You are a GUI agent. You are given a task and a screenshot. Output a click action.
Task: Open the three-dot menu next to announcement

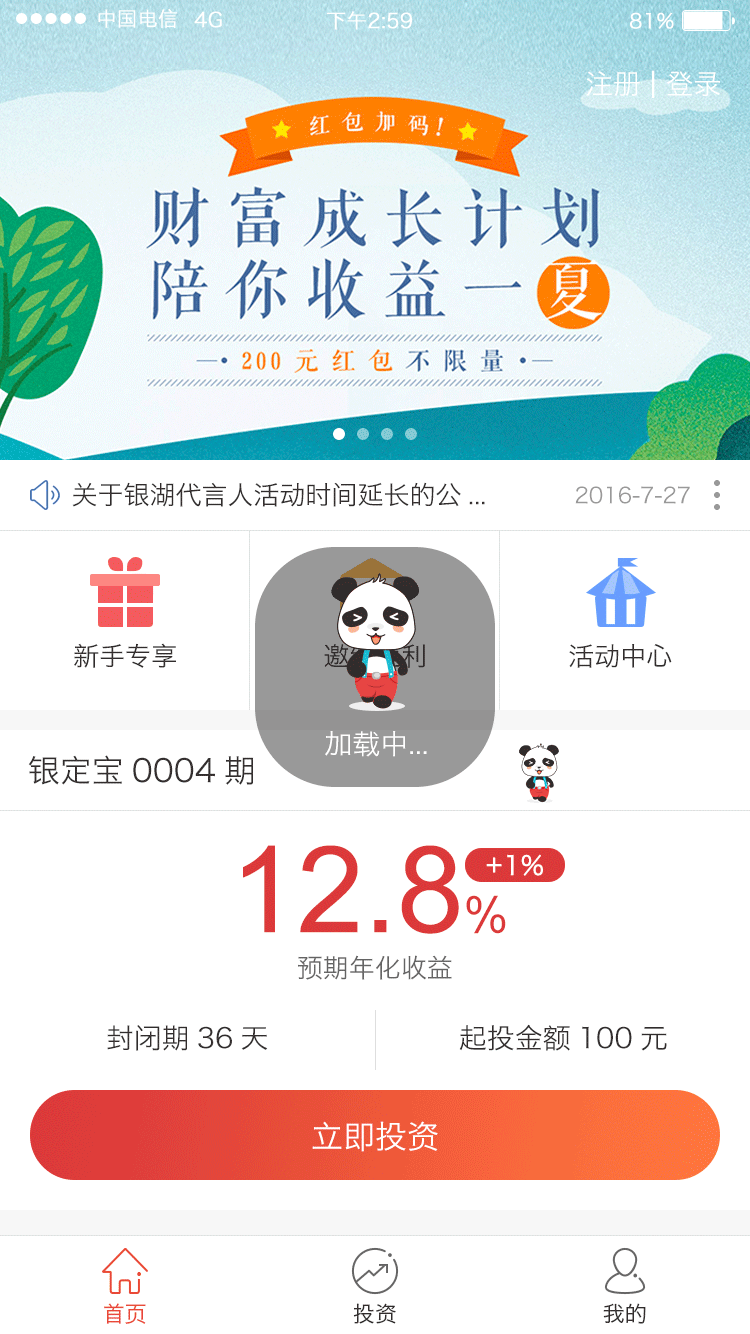click(716, 494)
